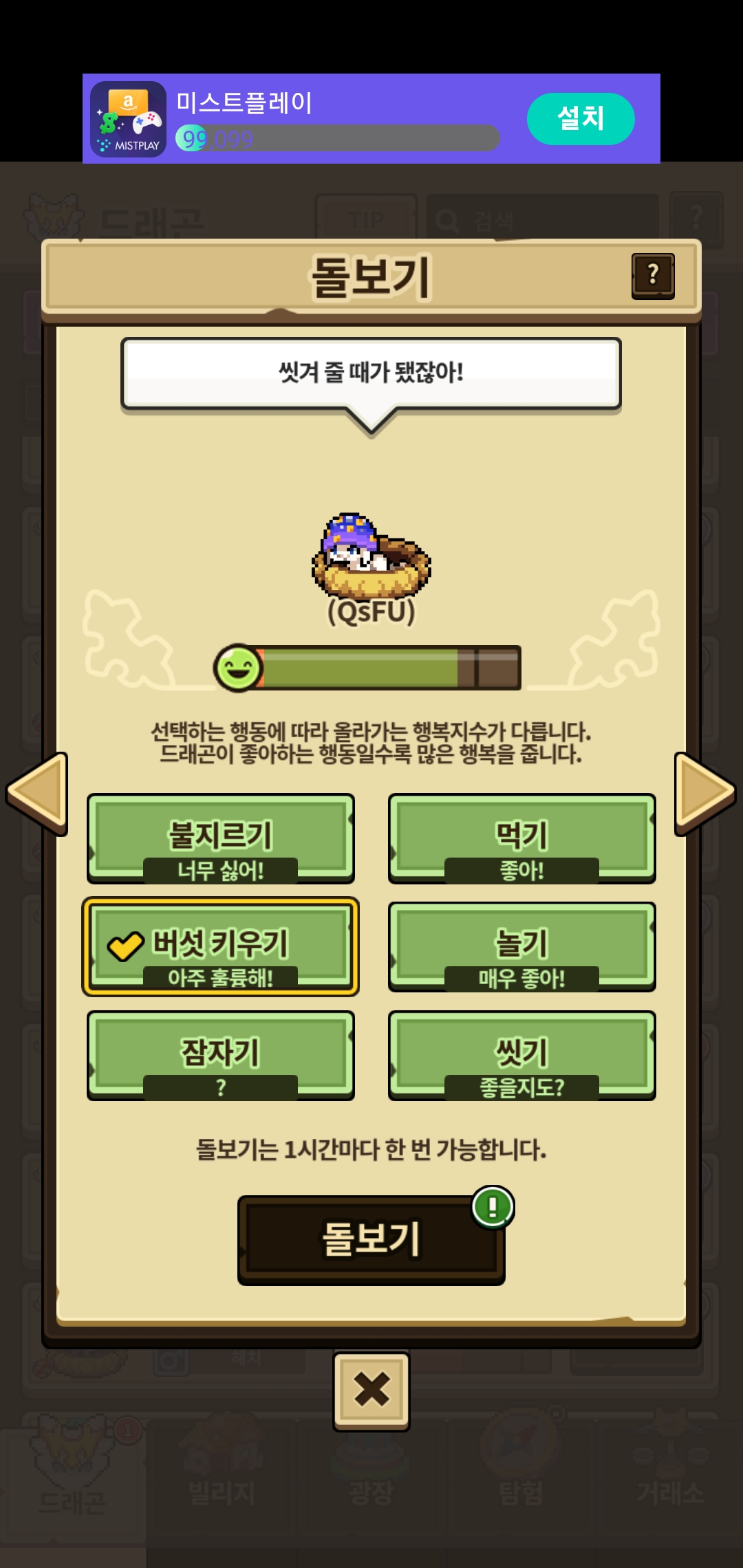
Task: Go to the next dragon with right arrow
Action: [705, 794]
